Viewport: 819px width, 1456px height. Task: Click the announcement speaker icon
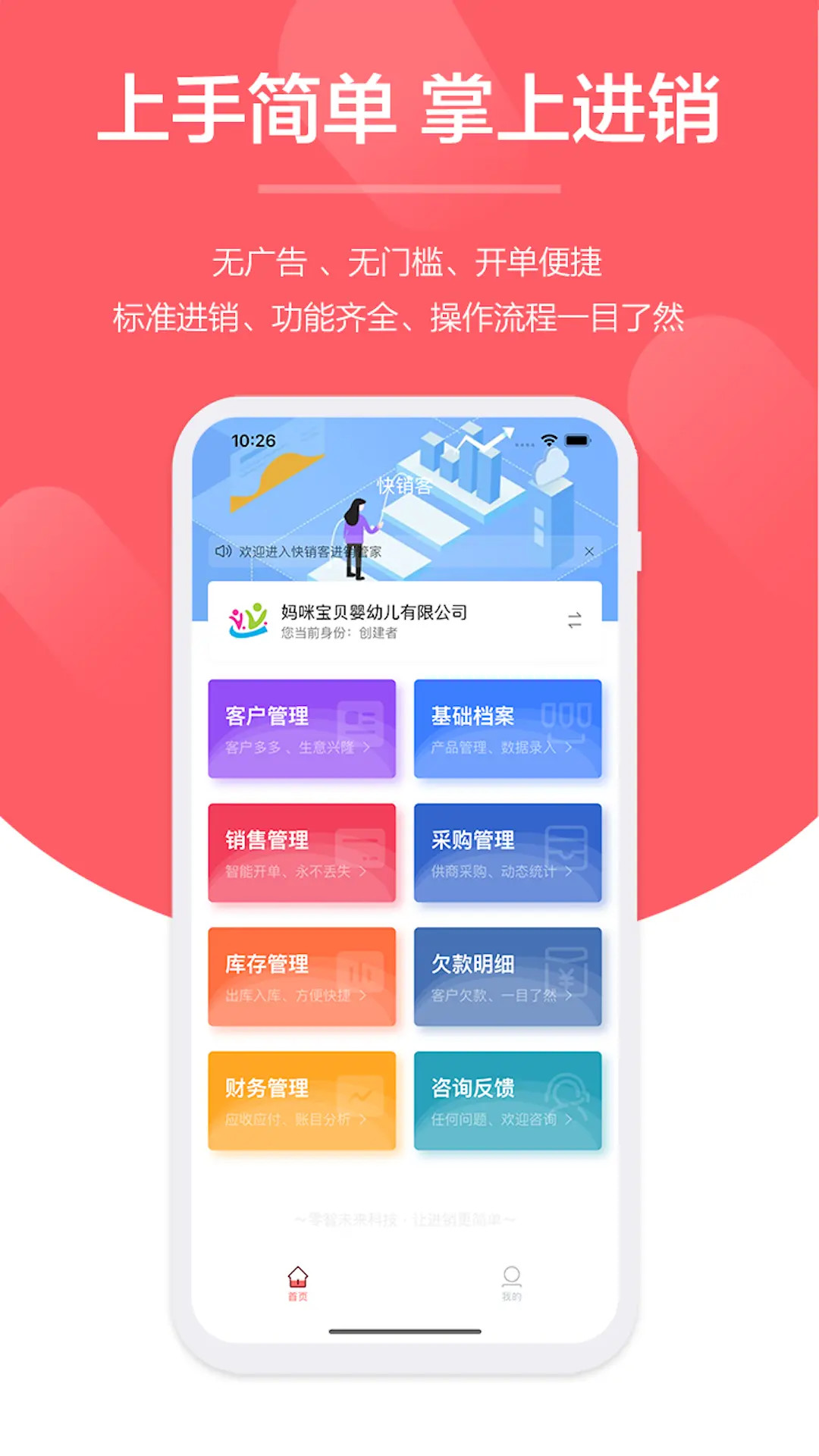click(221, 551)
